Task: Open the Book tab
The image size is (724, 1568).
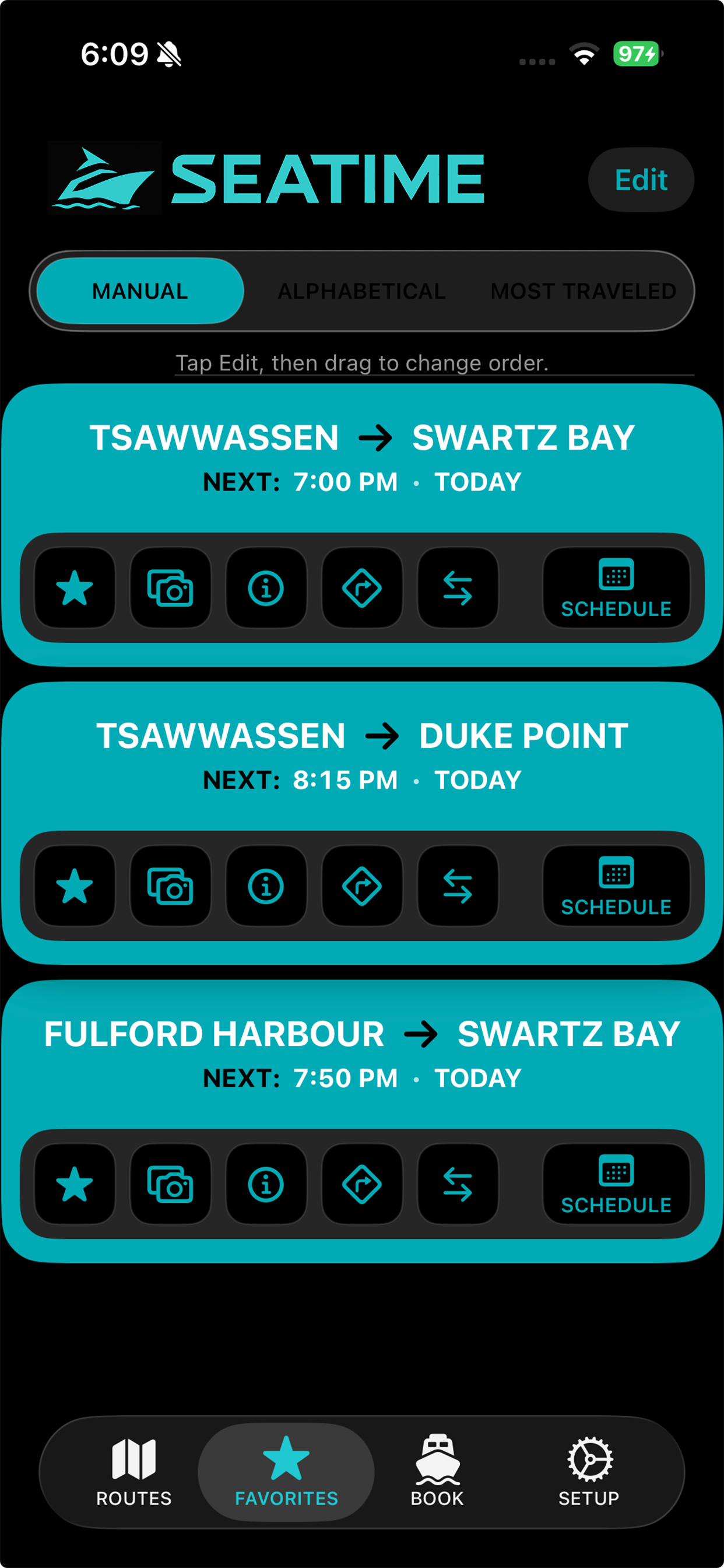Action: pos(437,1472)
